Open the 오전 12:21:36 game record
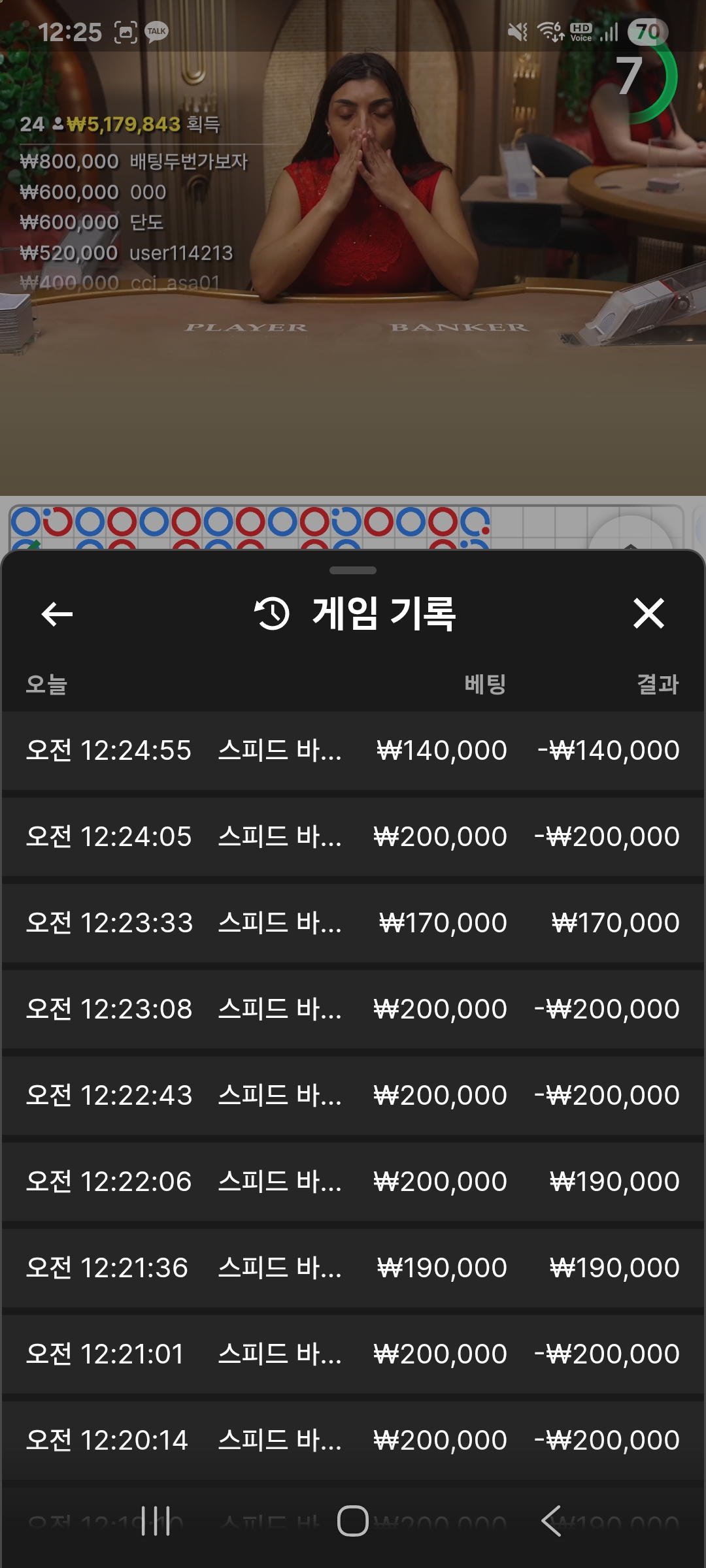 (353, 1267)
